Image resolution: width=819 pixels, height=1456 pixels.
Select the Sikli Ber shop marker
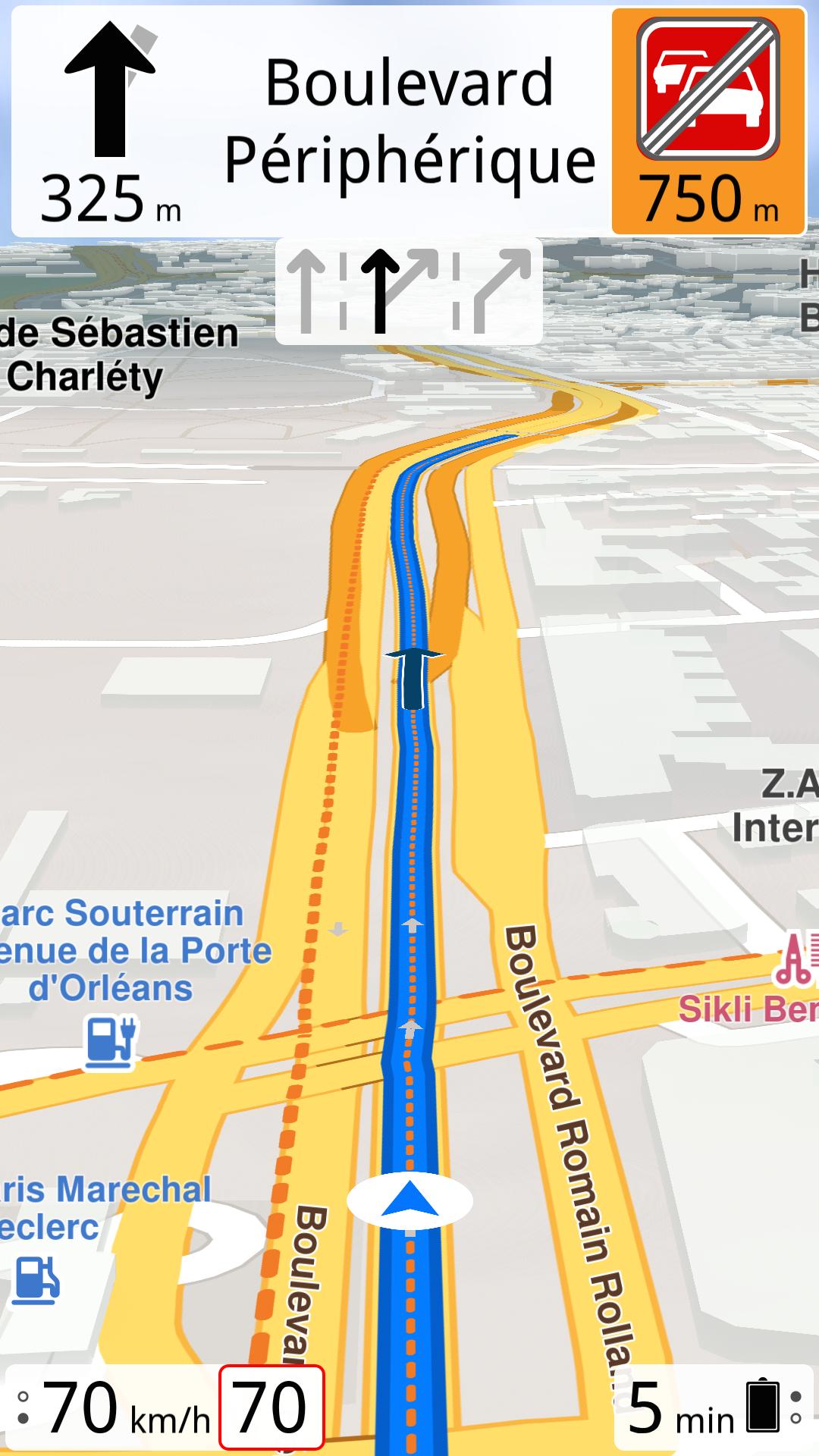point(795,959)
